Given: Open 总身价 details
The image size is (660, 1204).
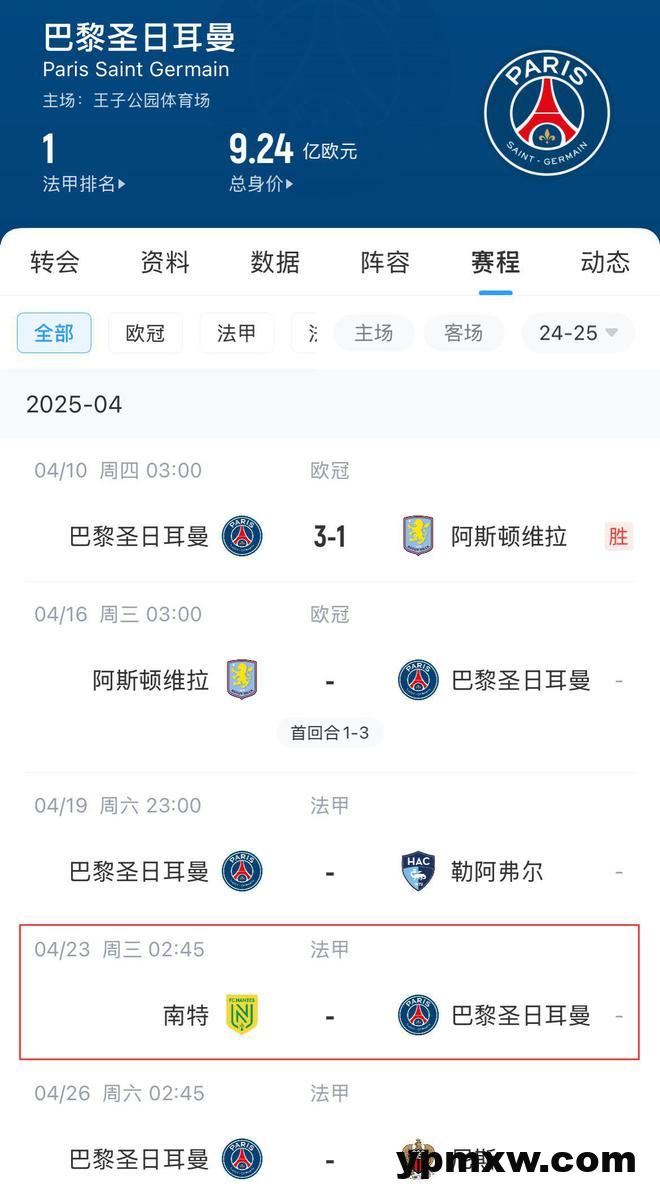Looking at the screenshot, I should tap(261, 184).
